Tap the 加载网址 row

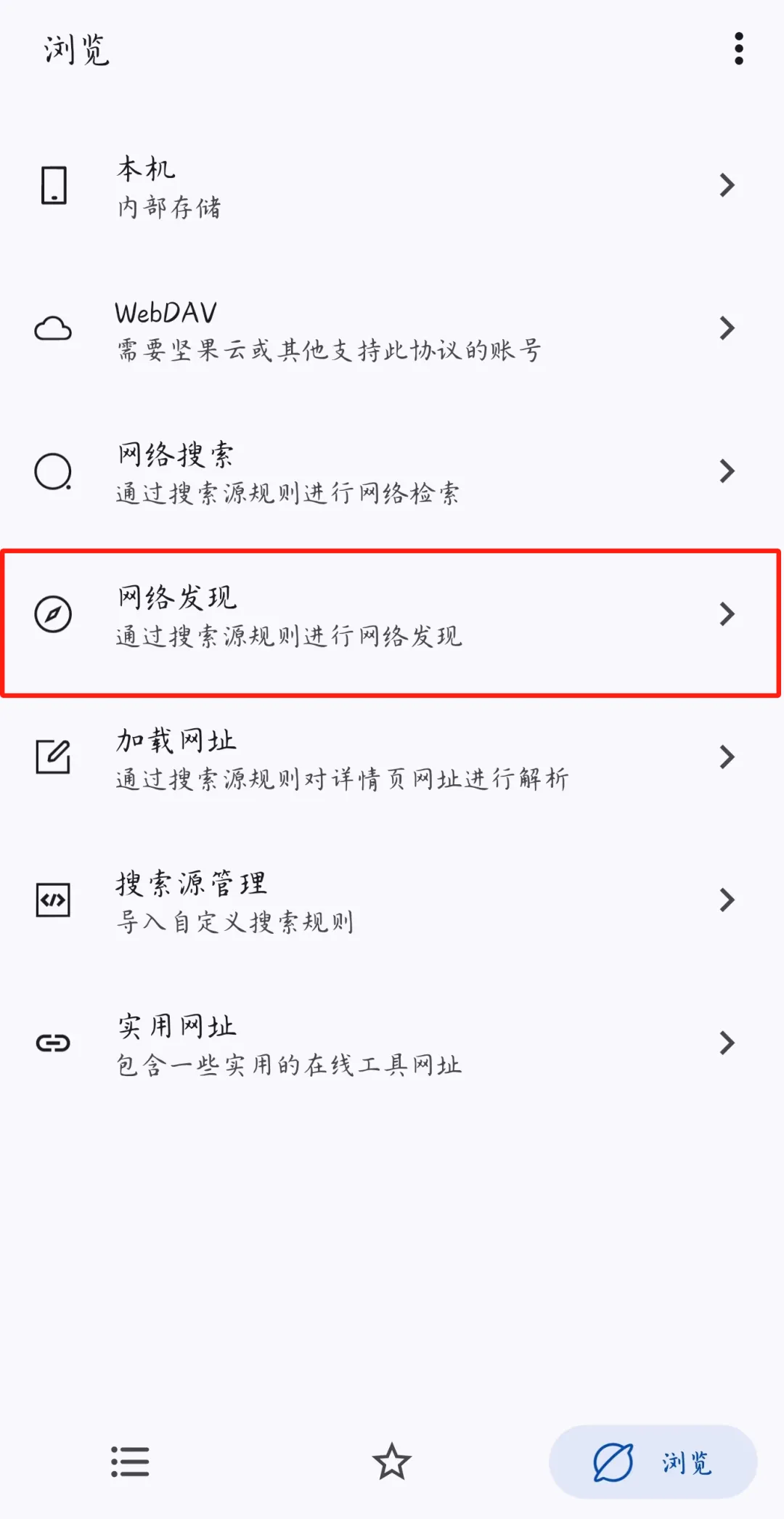tap(392, 758)
